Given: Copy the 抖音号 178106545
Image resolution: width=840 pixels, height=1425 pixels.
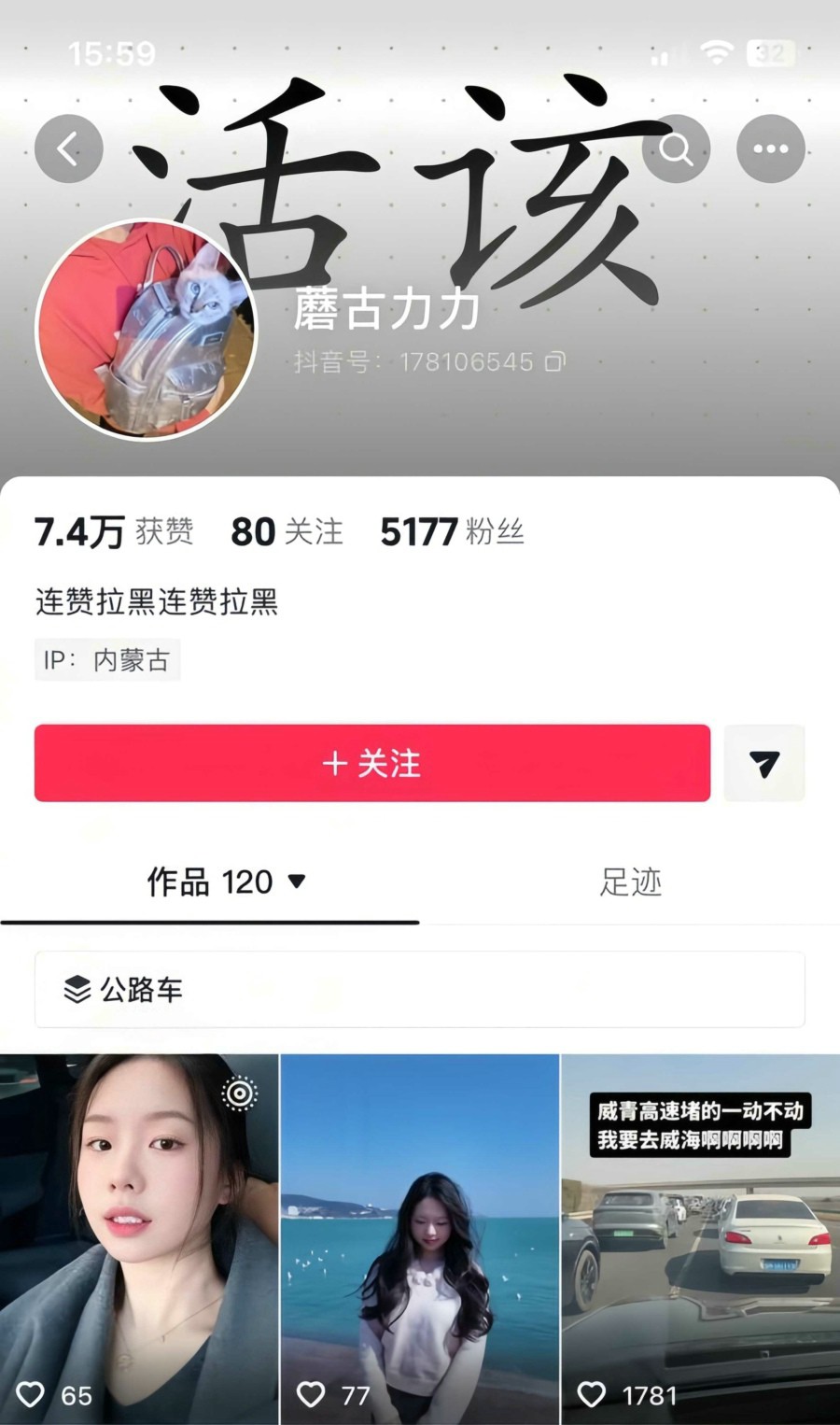Looking at the screenshot, I should click(x=555, y=361).
